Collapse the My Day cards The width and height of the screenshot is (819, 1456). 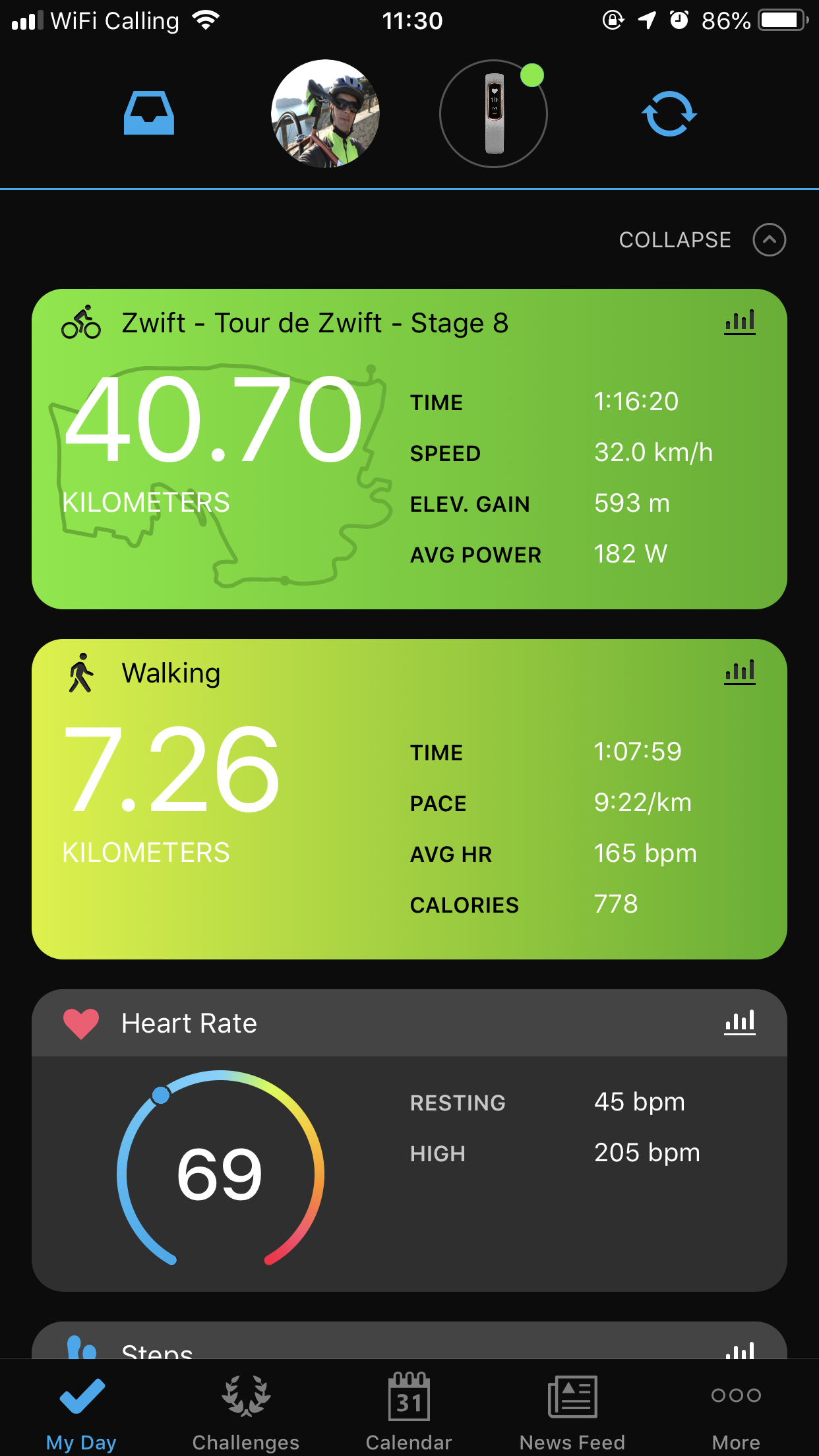click(702, 239)
